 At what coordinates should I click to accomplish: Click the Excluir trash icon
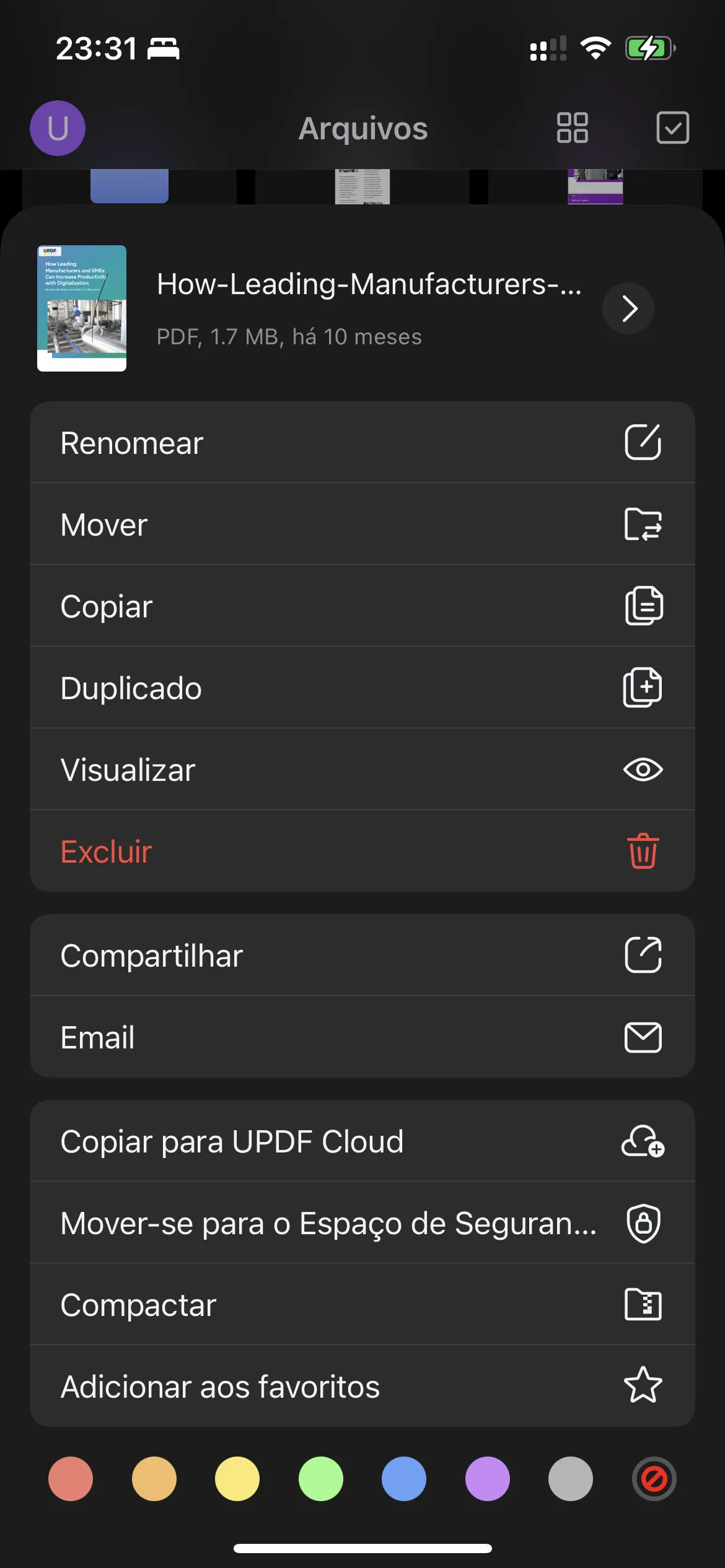point(641,851)
